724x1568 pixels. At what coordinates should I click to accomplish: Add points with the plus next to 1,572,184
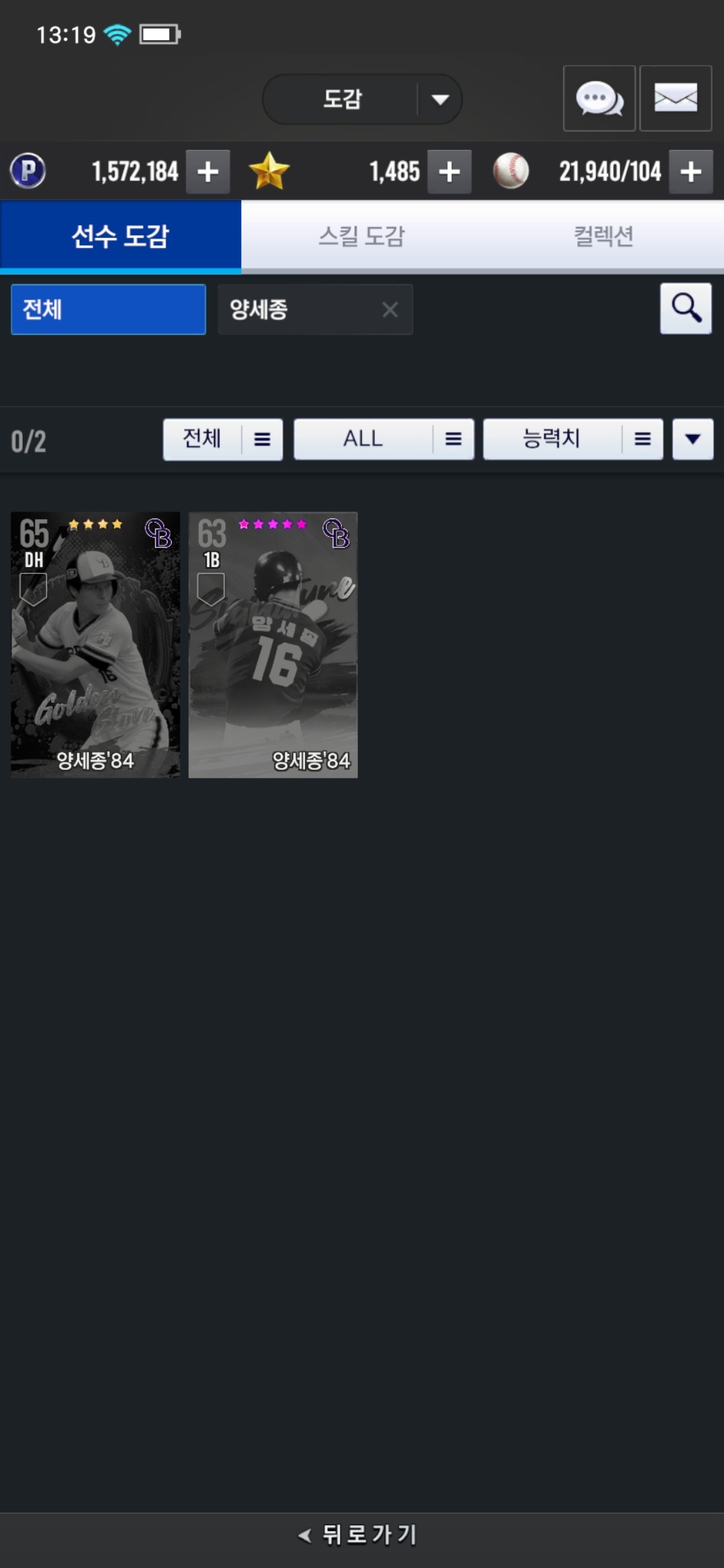pos(208,172)
